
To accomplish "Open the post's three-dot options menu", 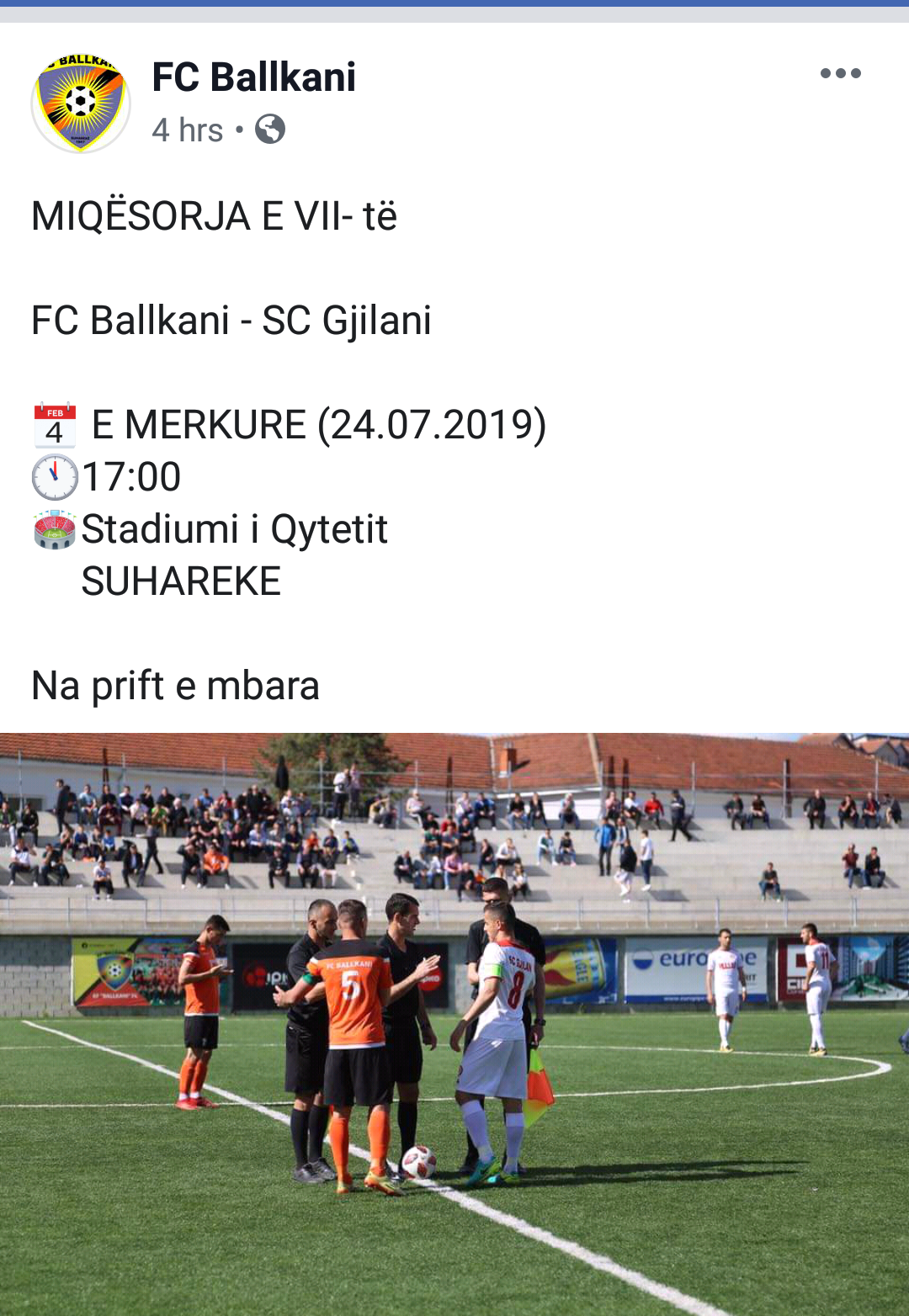I will point(840,73).
